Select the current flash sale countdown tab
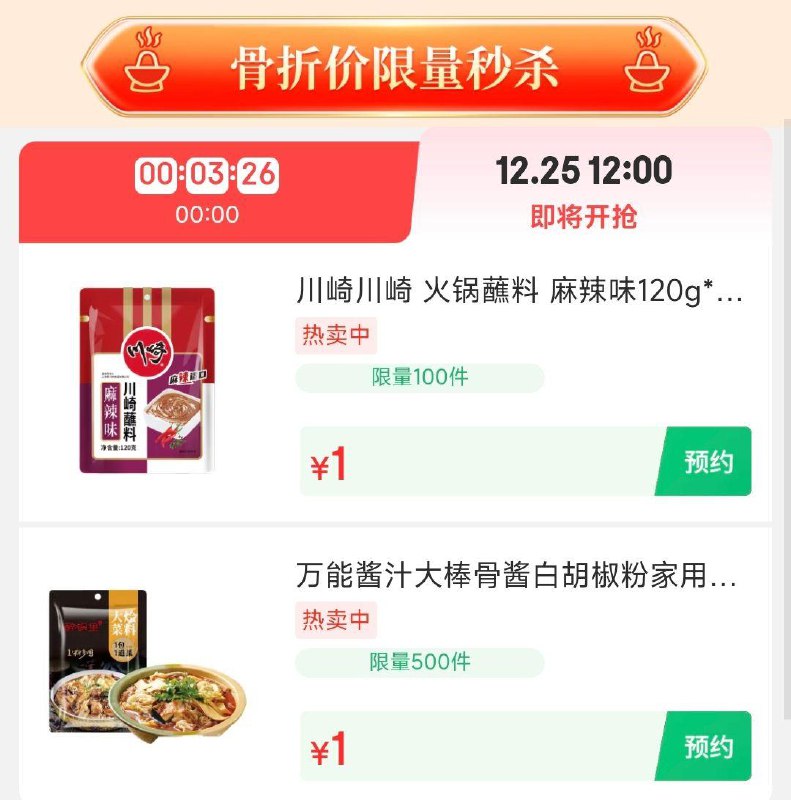This screenshot has width=791, height=800. (x=207, y=192)
